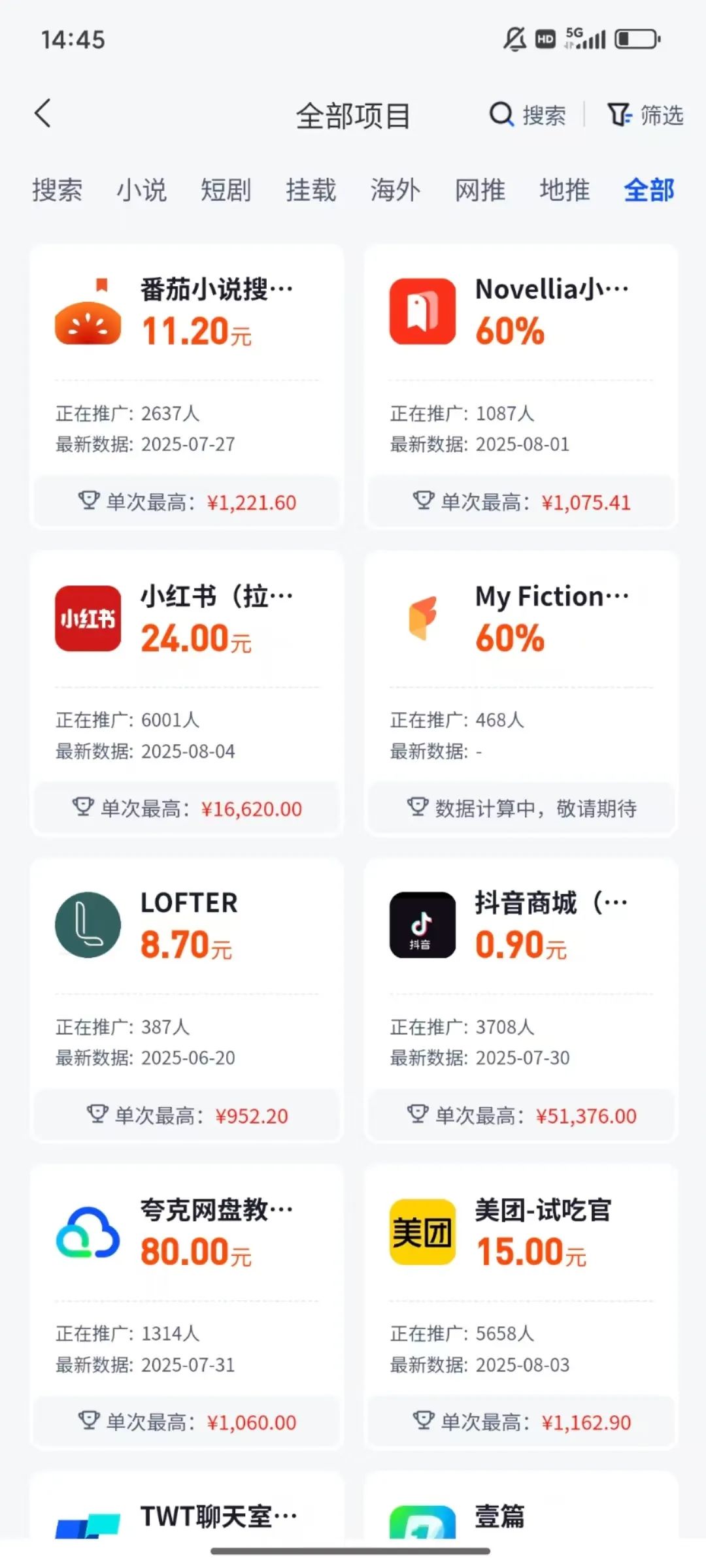706x1568 pixels.
Task: Switch to the 海外 tab
Action: (x=395, y=190)
